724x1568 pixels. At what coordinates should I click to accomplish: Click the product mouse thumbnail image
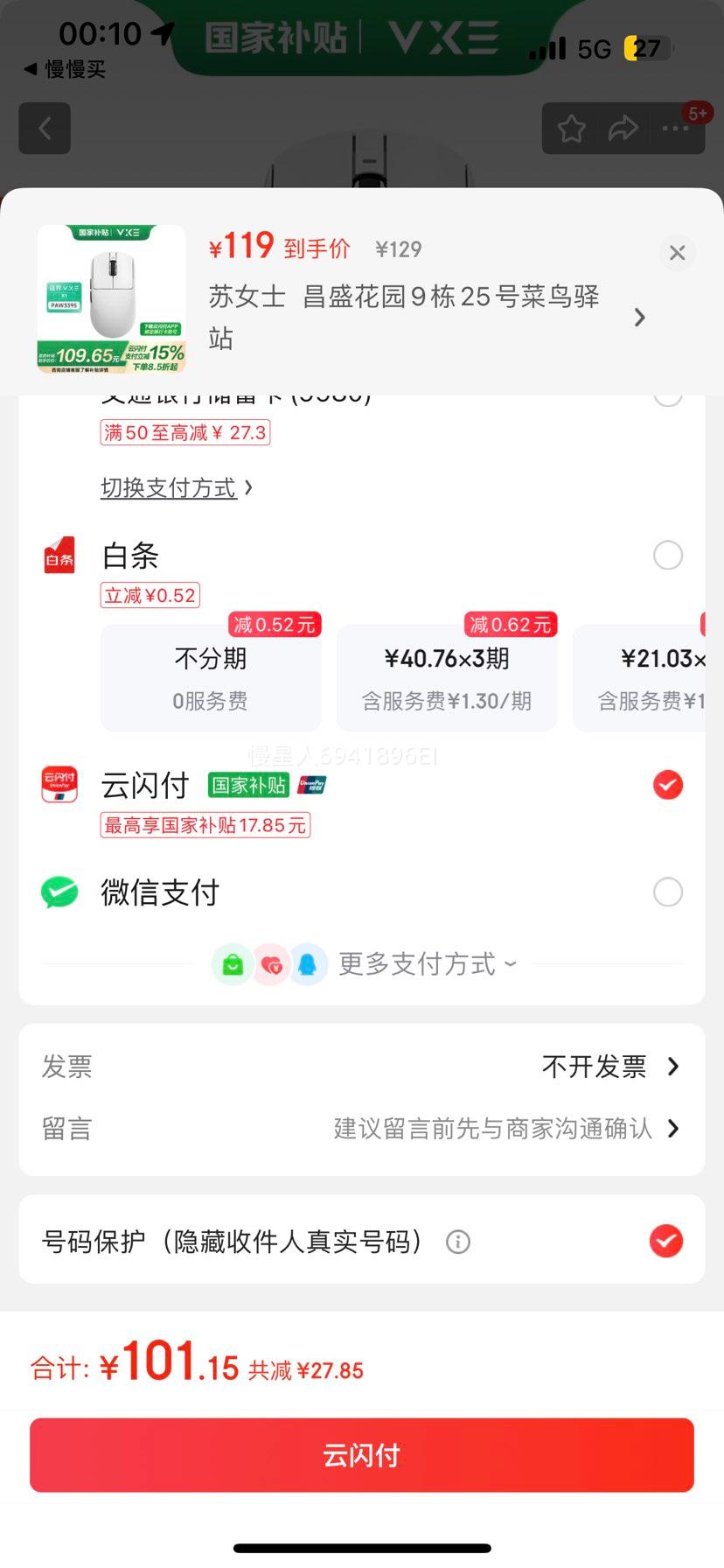(x=111, y=299)
